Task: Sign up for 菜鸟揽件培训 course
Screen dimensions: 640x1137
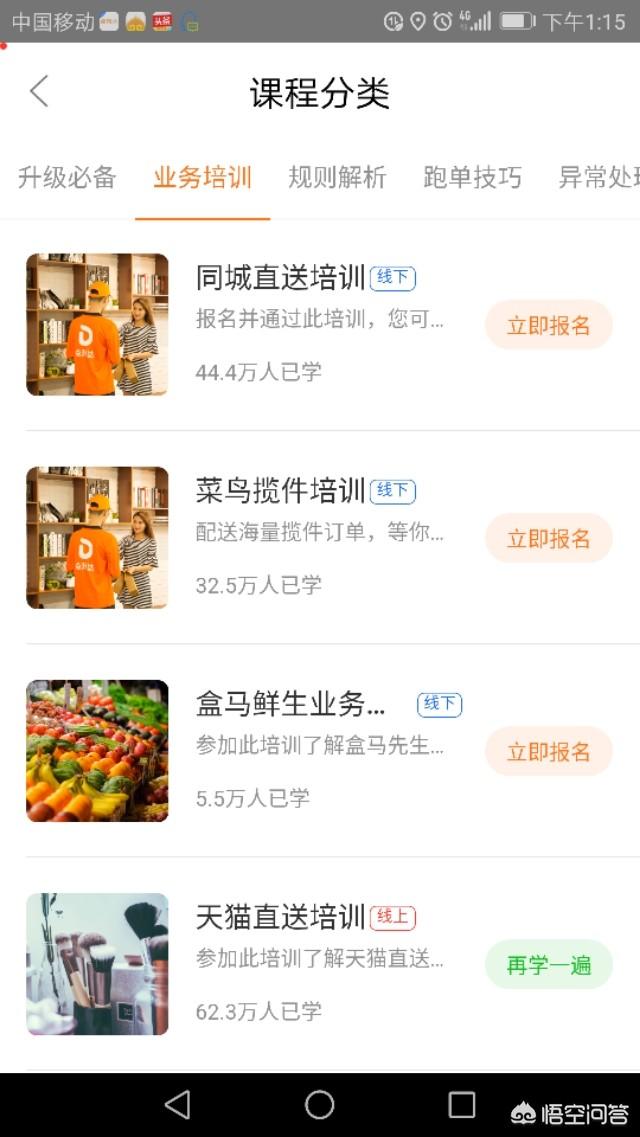Action: click(x=548, y=538)
